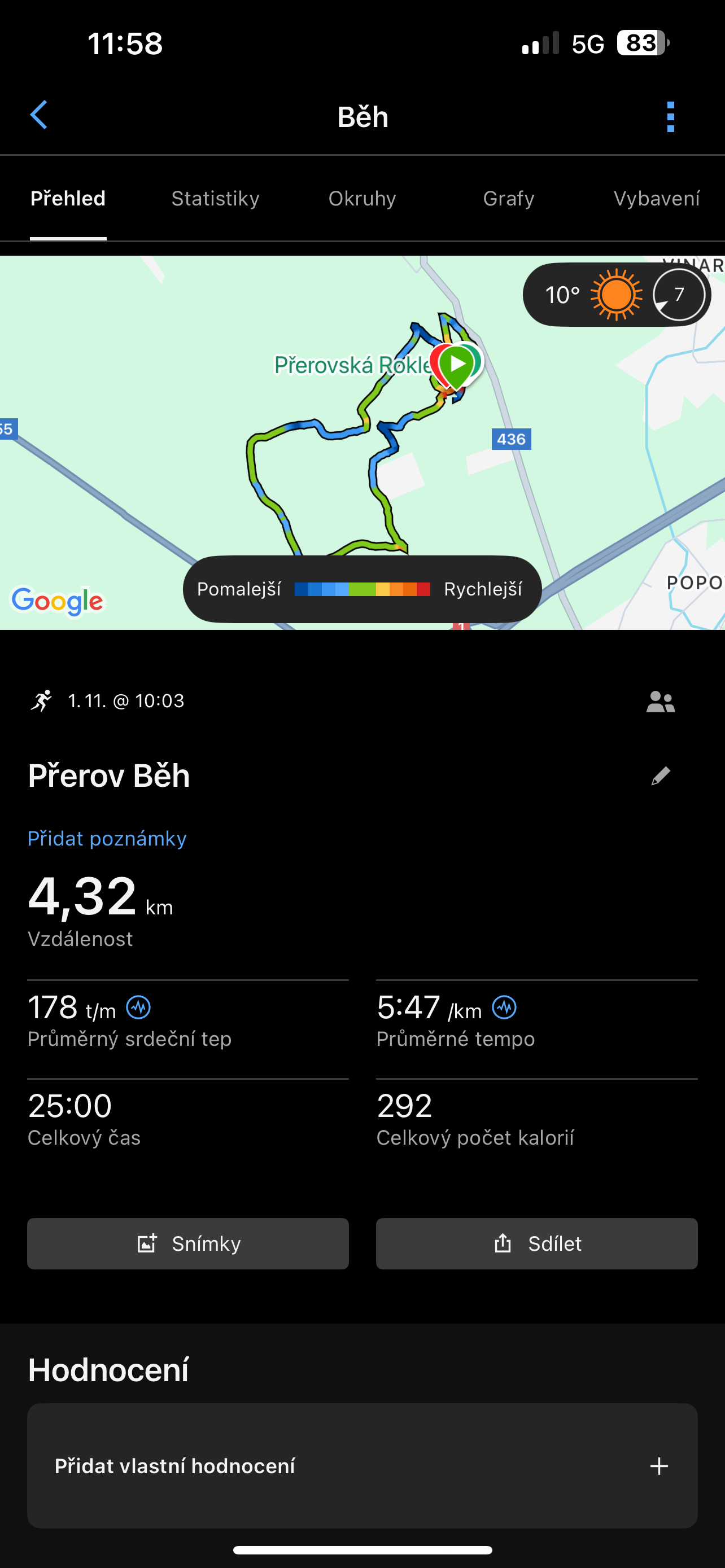This screenshot has width=725, height=1568.
Task: Switch to the Statistiky tab
Action: pos(216,199)
